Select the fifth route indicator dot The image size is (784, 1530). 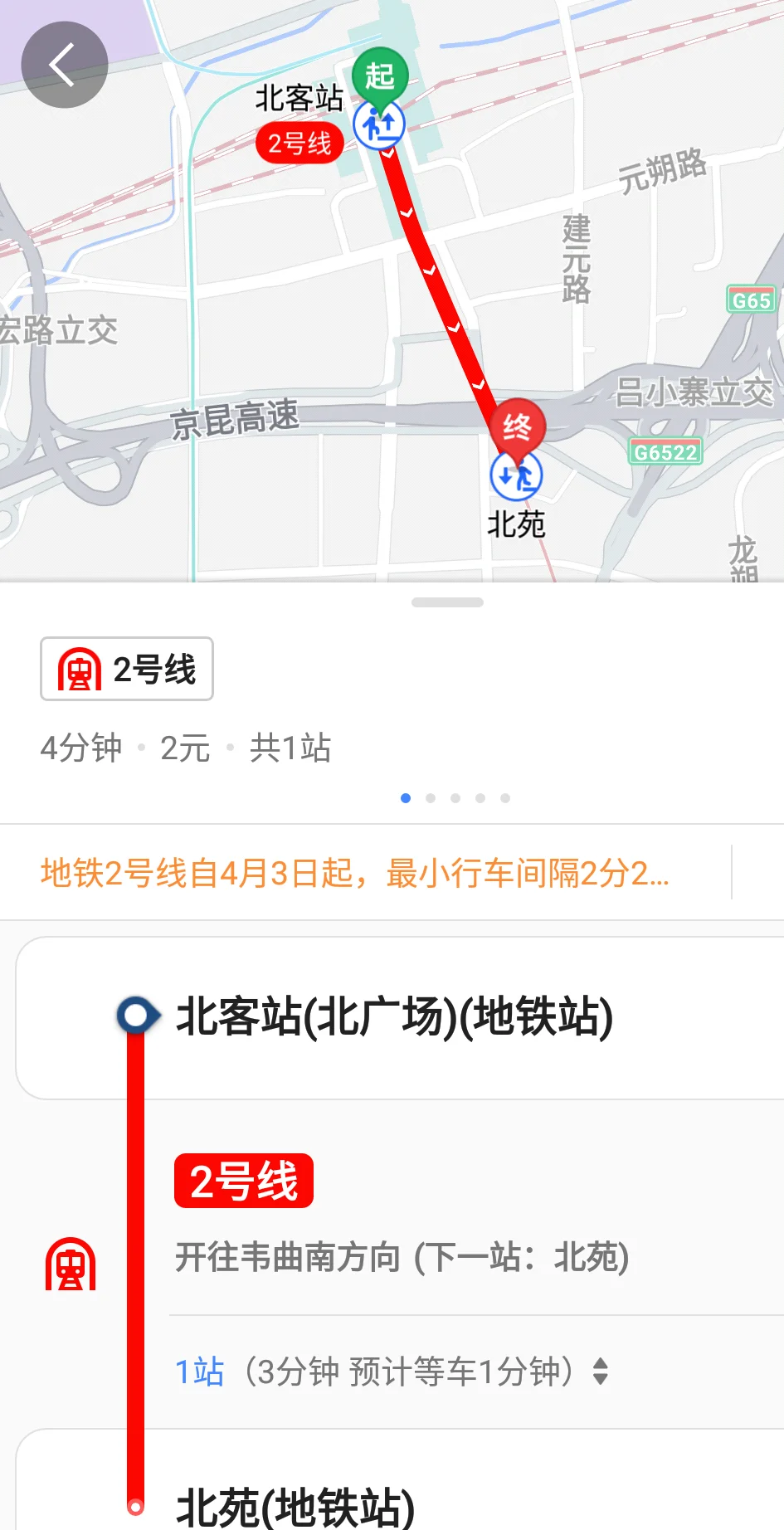tap(505, 797)
